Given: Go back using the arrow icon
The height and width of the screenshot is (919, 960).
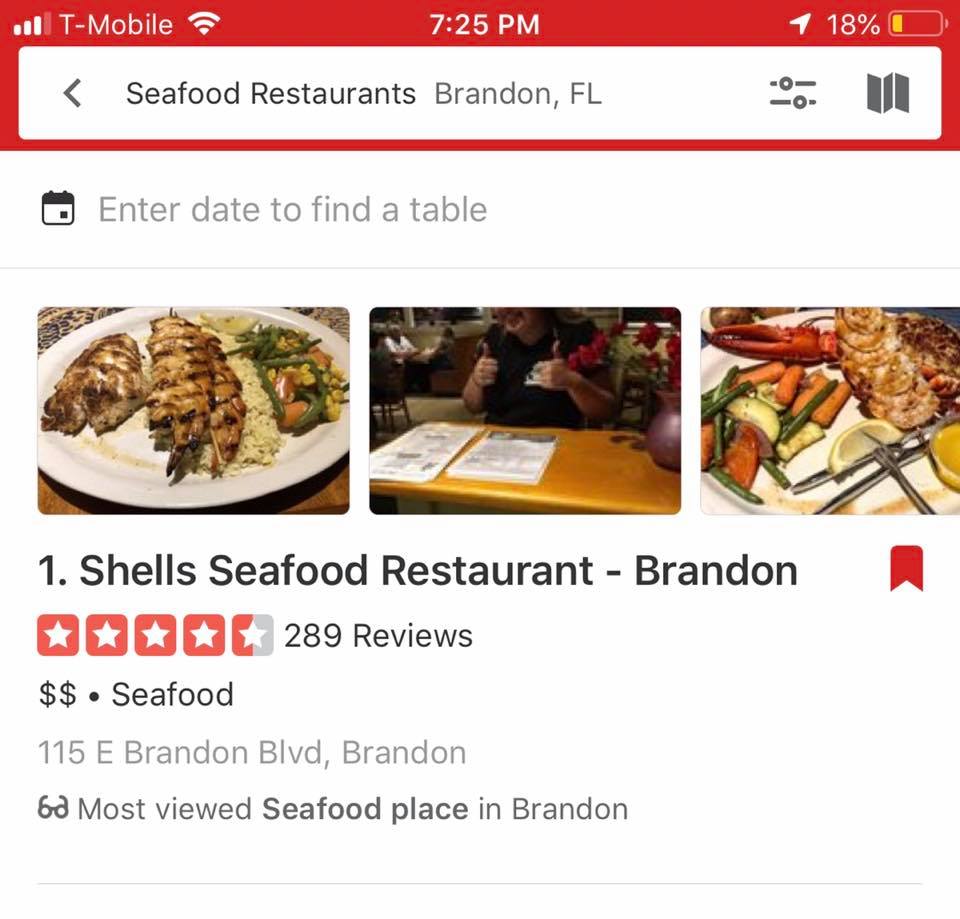Looking at the screenshot, I should point(72,94).
